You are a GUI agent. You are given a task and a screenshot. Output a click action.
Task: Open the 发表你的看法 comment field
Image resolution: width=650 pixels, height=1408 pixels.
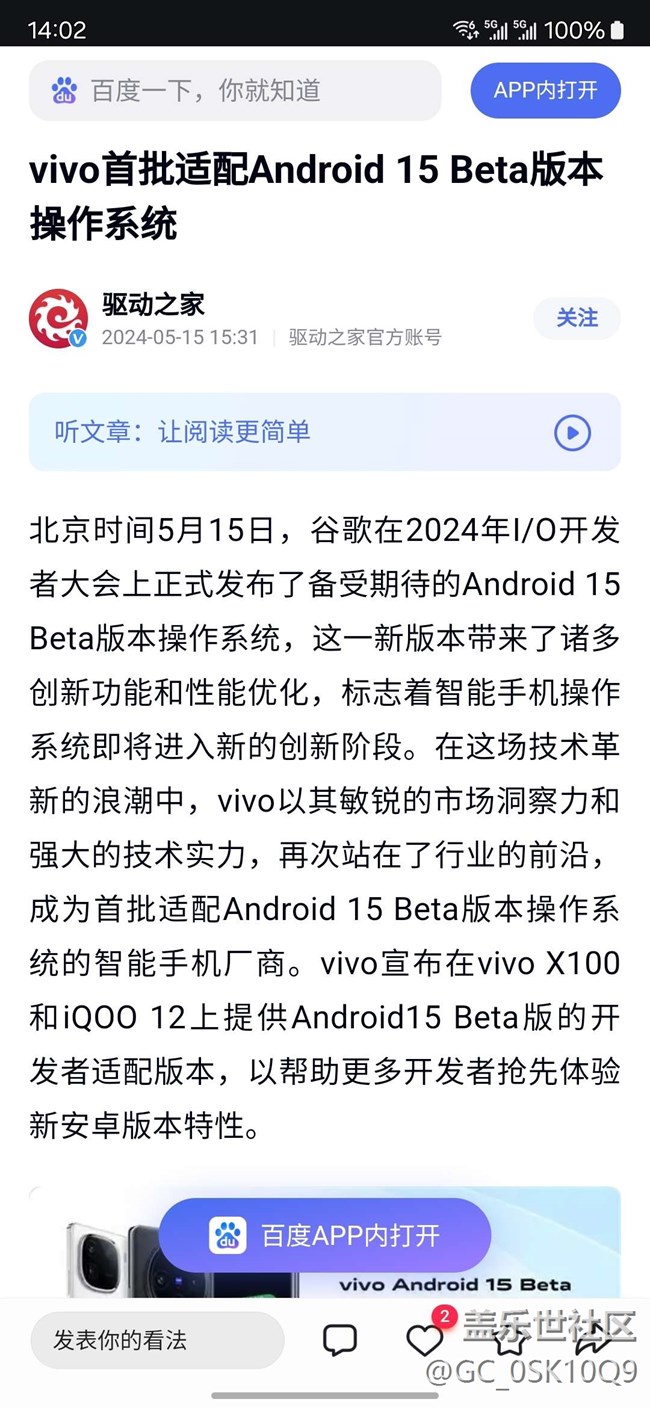point(157,1340)
